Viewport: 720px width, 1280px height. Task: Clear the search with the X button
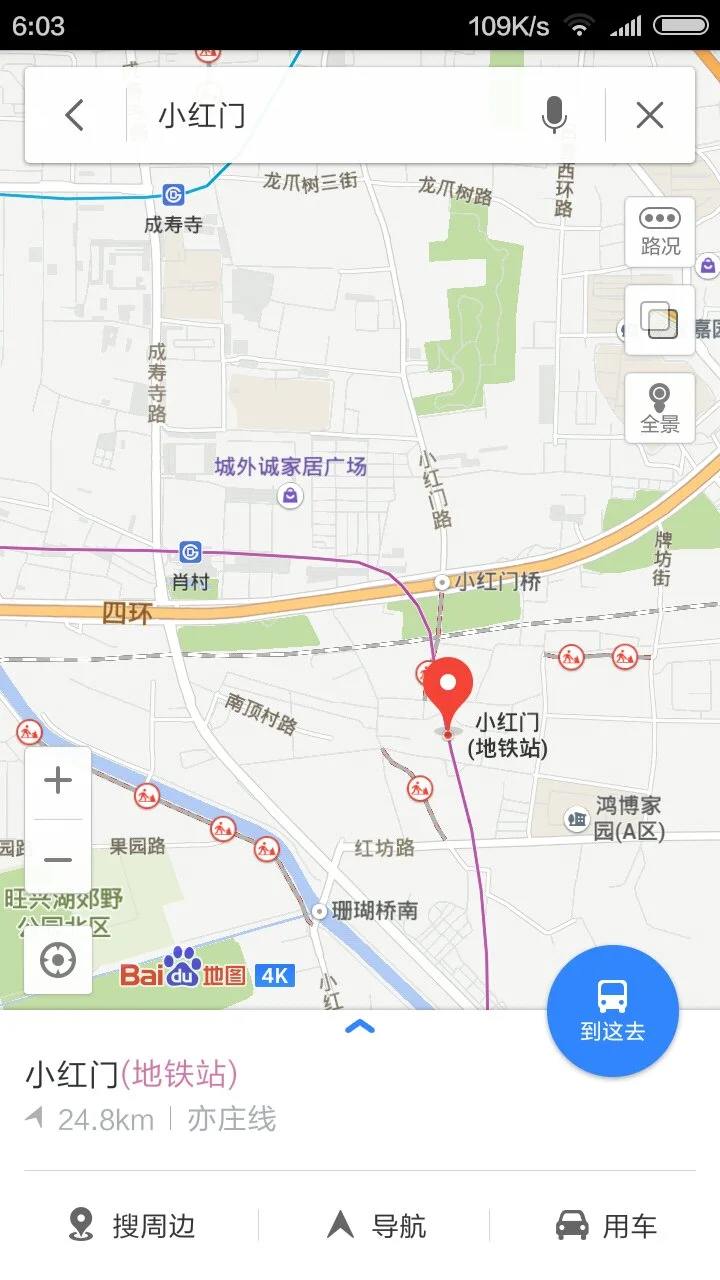click(x=649, y=114)
